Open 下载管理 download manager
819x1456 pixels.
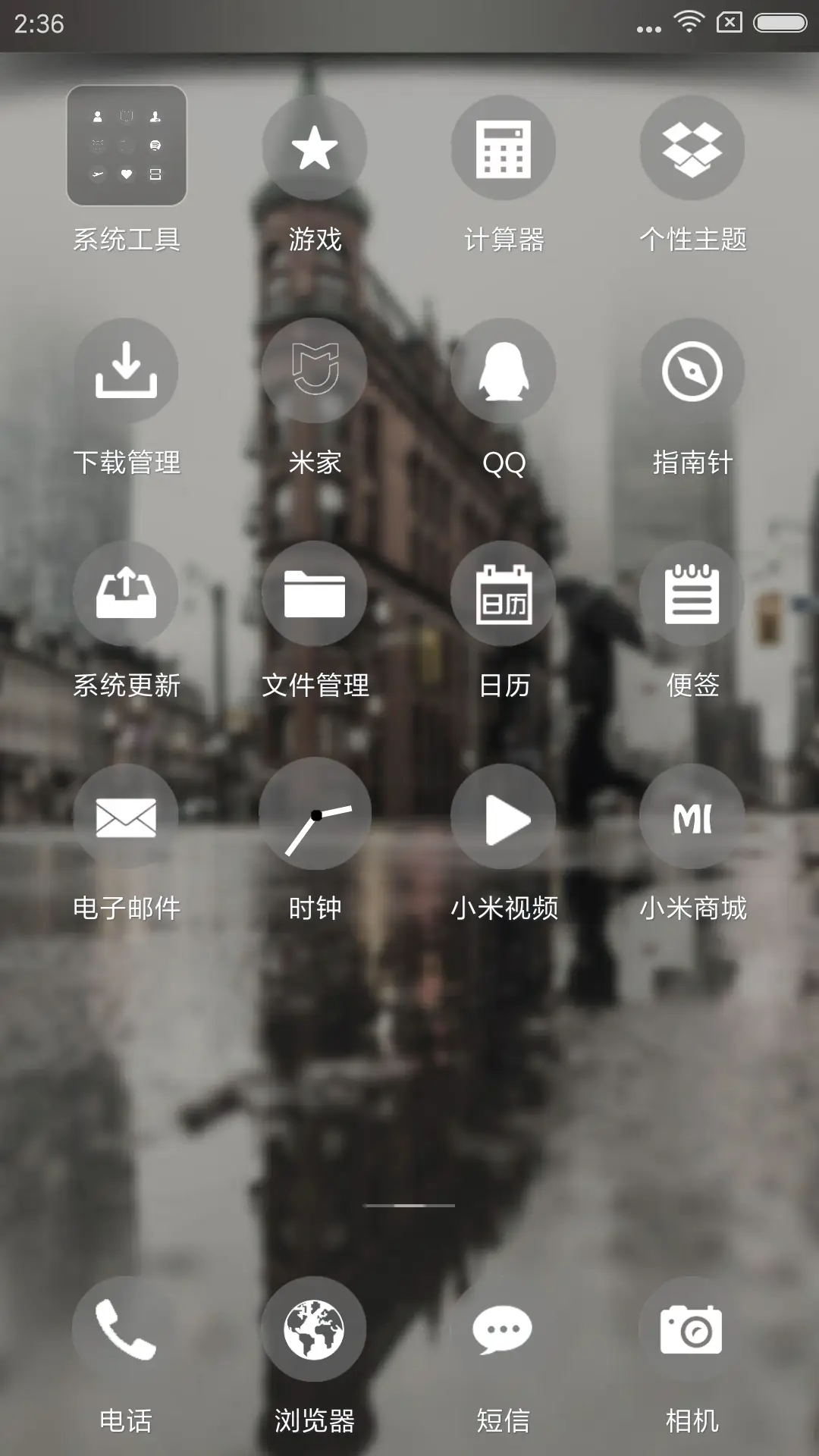126,369
